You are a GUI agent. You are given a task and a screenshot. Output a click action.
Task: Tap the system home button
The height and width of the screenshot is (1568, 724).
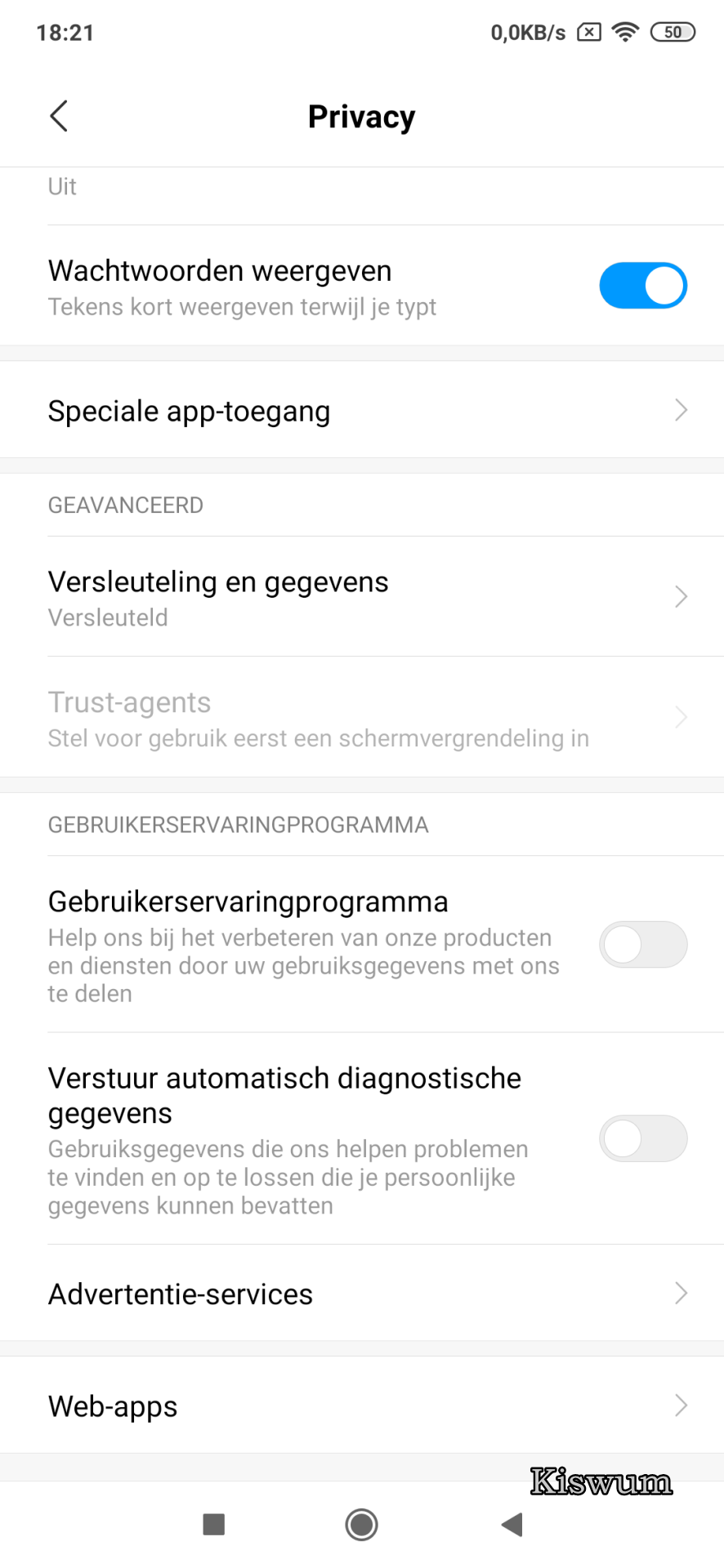(361, 1524)
